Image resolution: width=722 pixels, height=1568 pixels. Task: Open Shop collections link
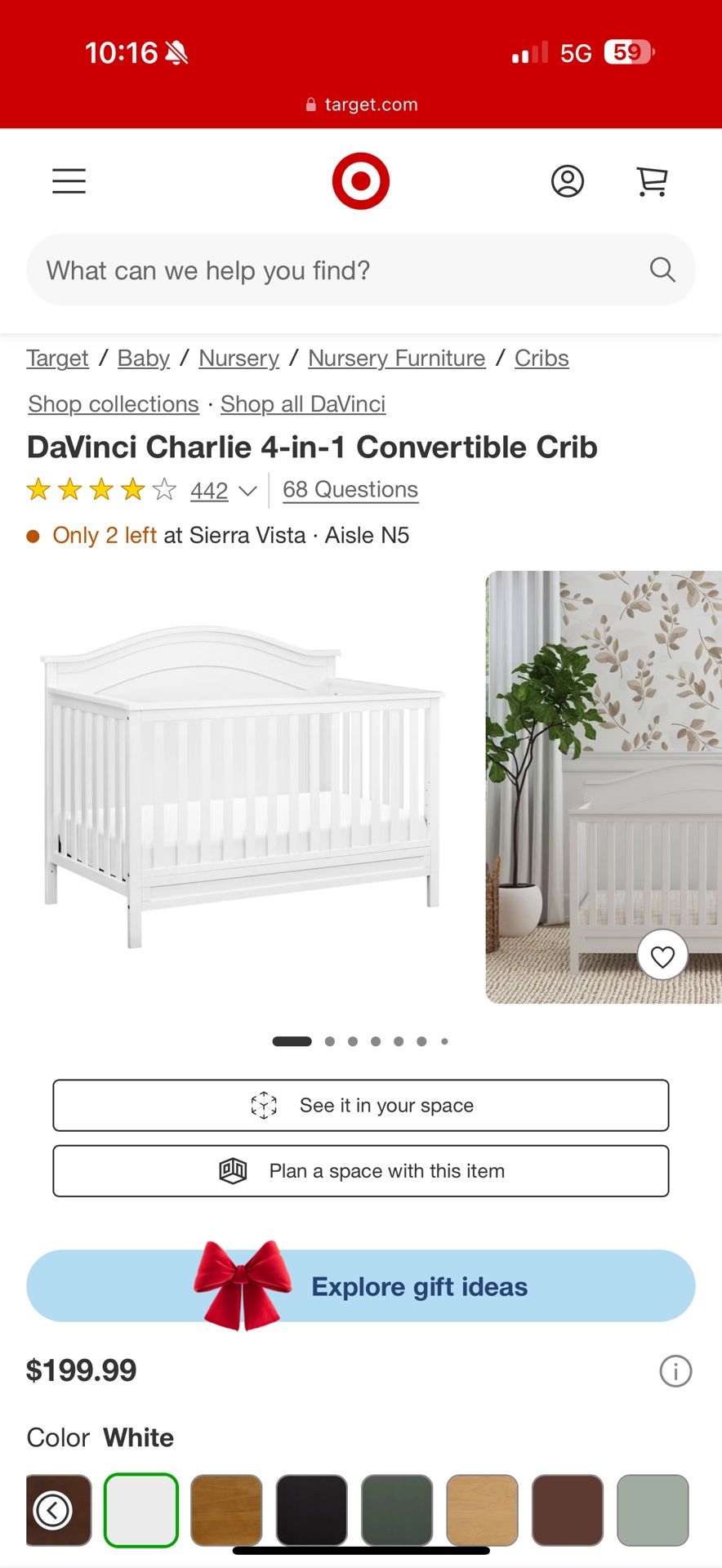pos(114,404)
